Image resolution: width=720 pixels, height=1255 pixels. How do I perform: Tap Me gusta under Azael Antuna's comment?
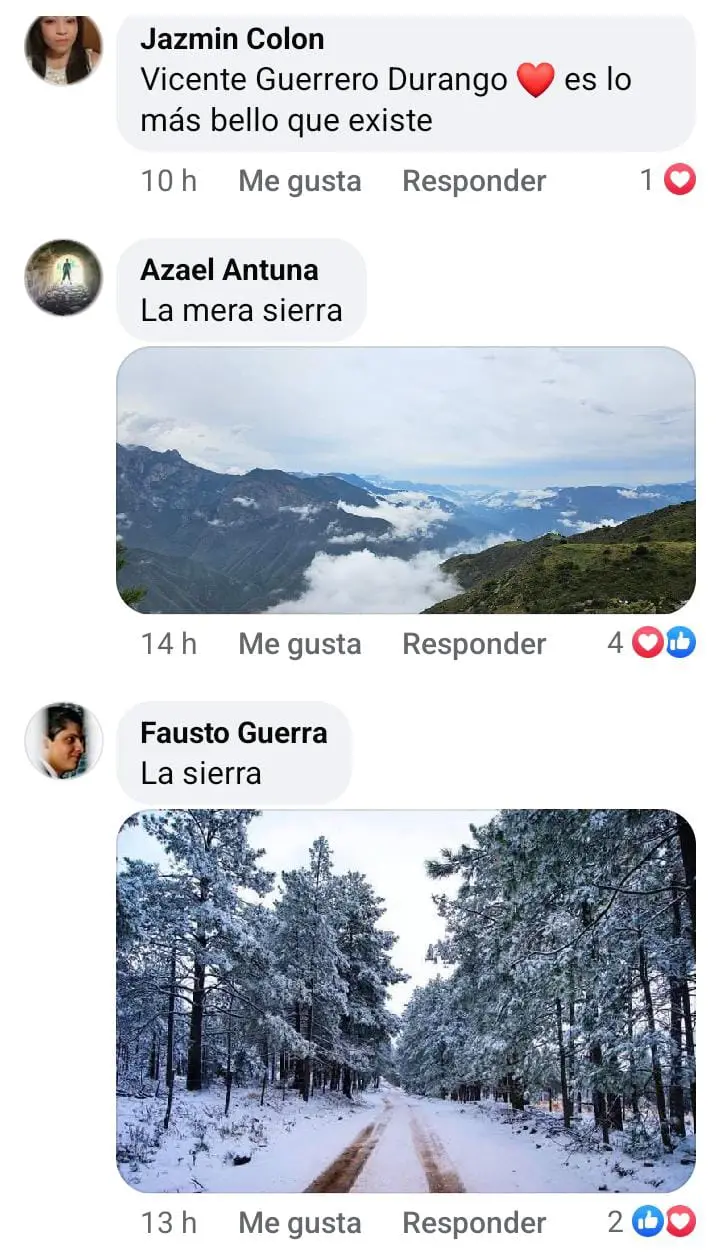[299, 644]
